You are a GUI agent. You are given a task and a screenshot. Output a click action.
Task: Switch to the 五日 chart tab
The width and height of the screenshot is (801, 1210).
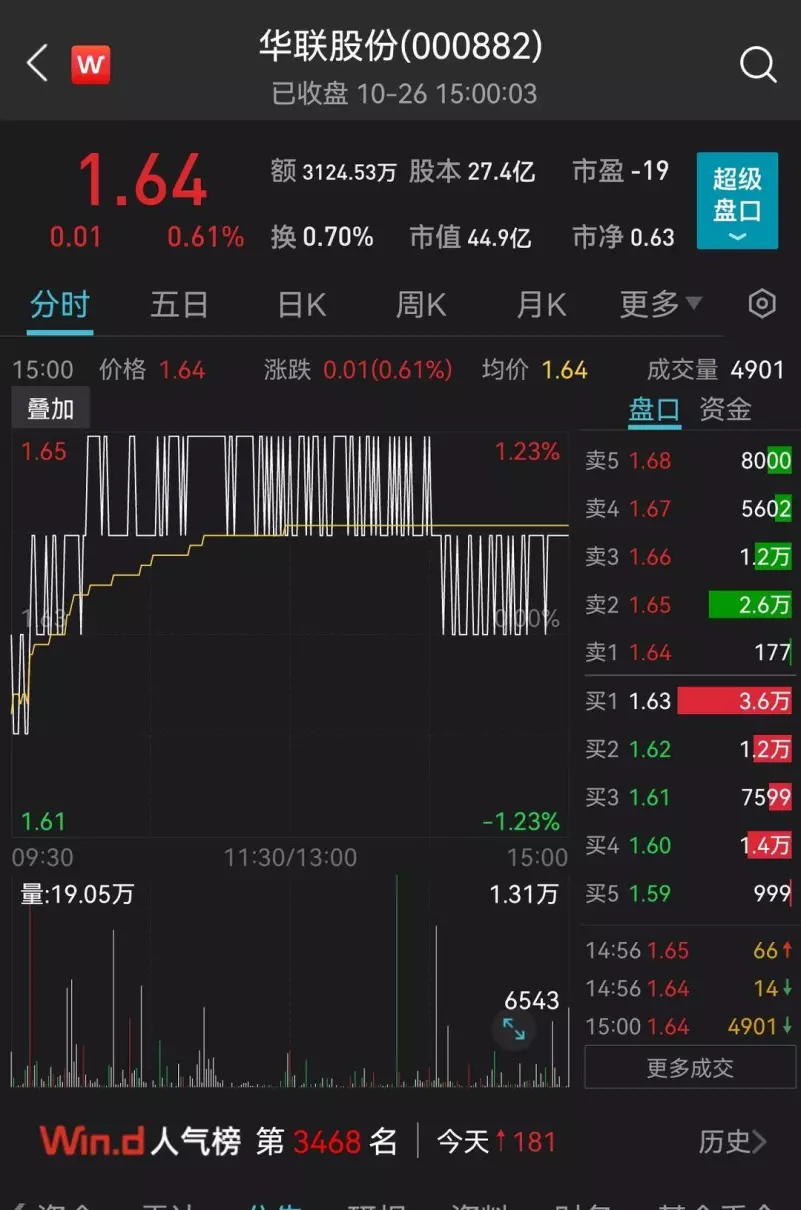tap(179, 304)
